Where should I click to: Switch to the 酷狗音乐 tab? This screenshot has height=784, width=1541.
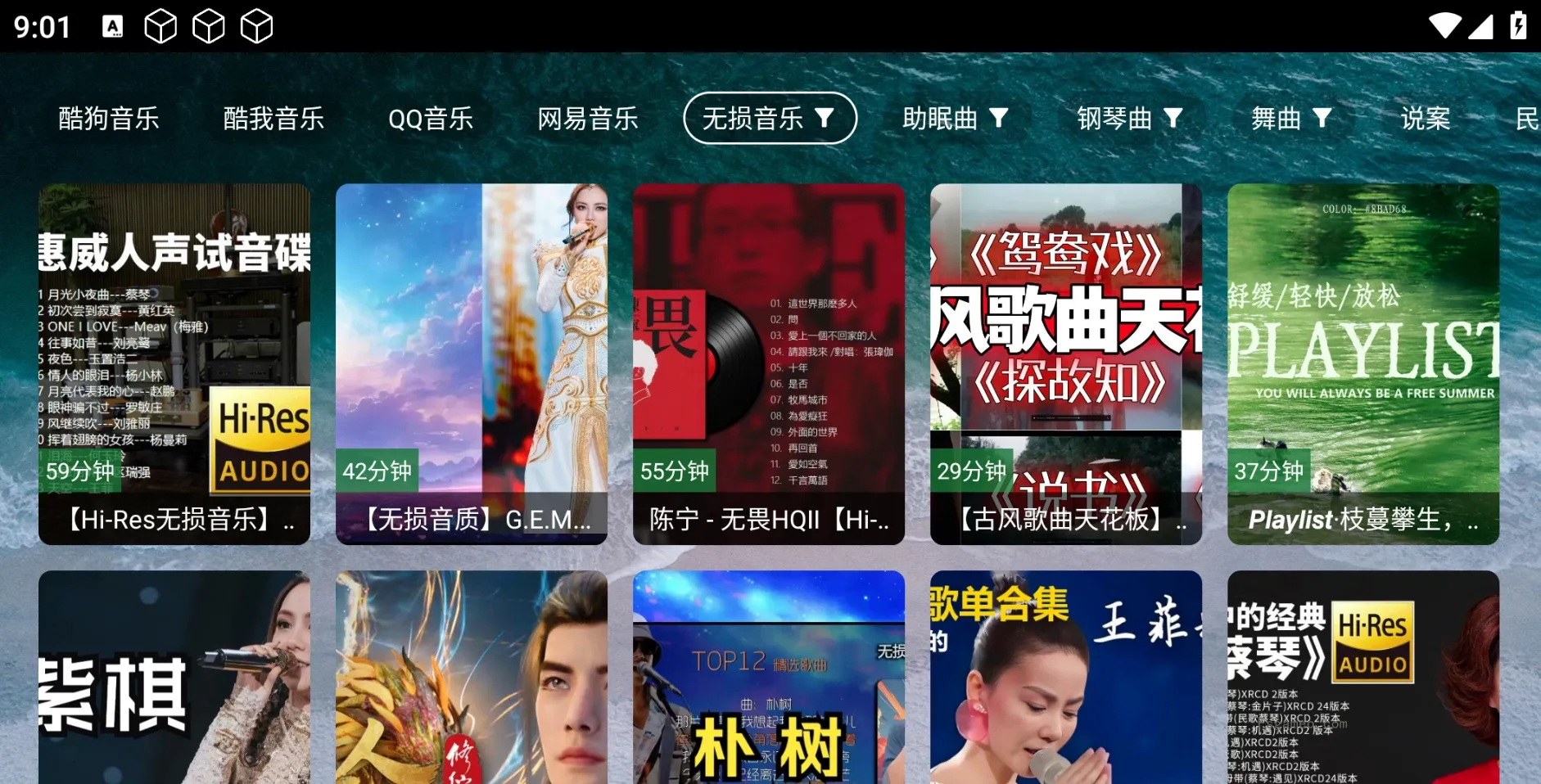pos(109,119)
